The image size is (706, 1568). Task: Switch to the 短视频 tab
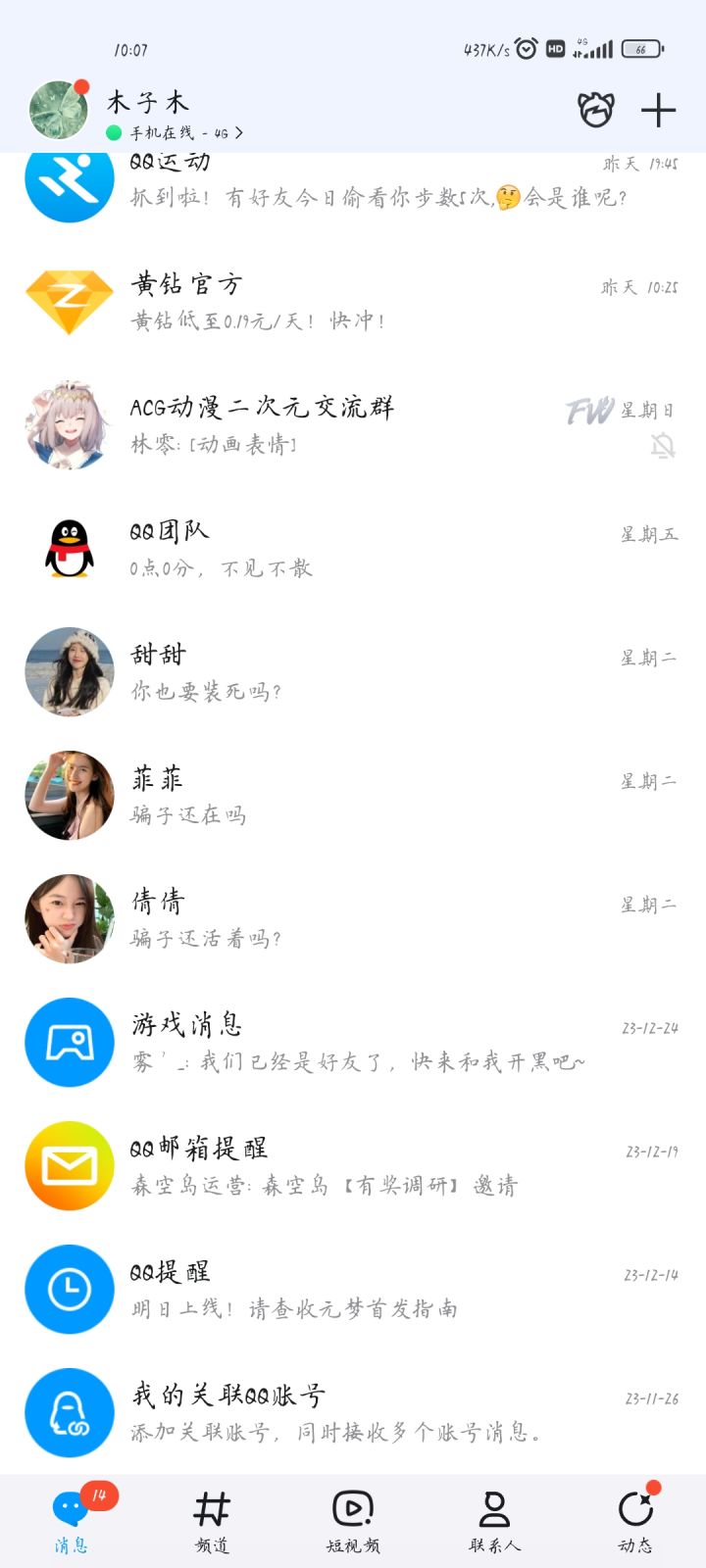[x=353, y=1522]
